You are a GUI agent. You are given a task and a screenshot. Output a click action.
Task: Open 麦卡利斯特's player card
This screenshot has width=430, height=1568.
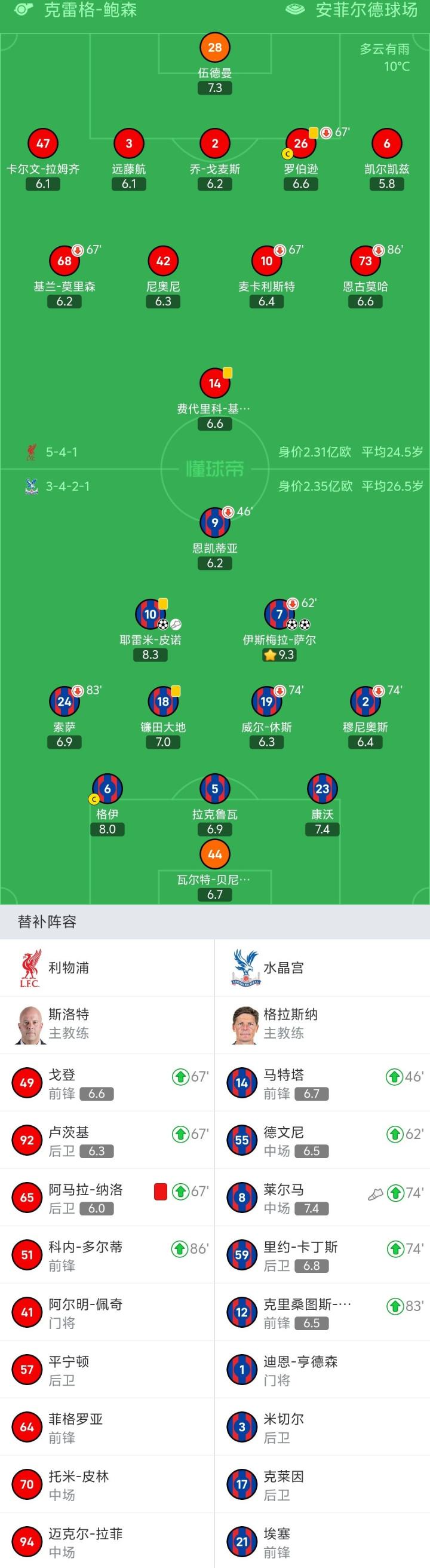[266, 262]
